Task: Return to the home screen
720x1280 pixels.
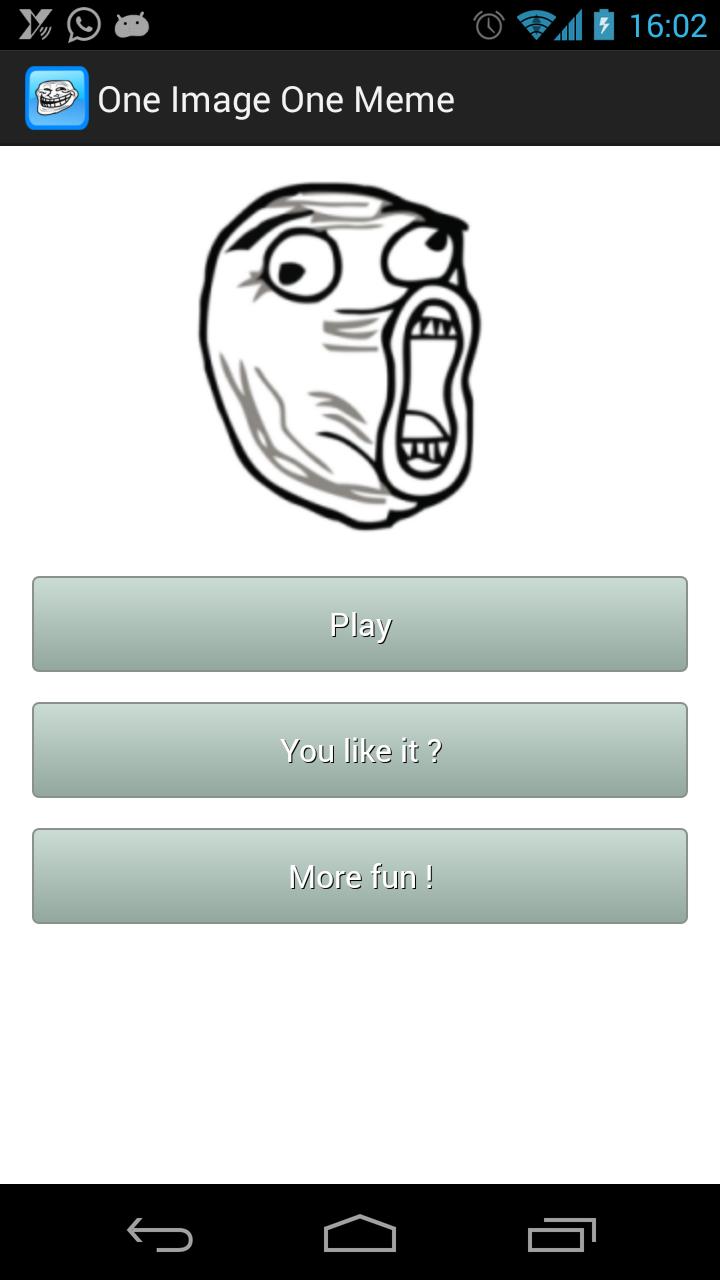Action: [x=360, y=1235]
